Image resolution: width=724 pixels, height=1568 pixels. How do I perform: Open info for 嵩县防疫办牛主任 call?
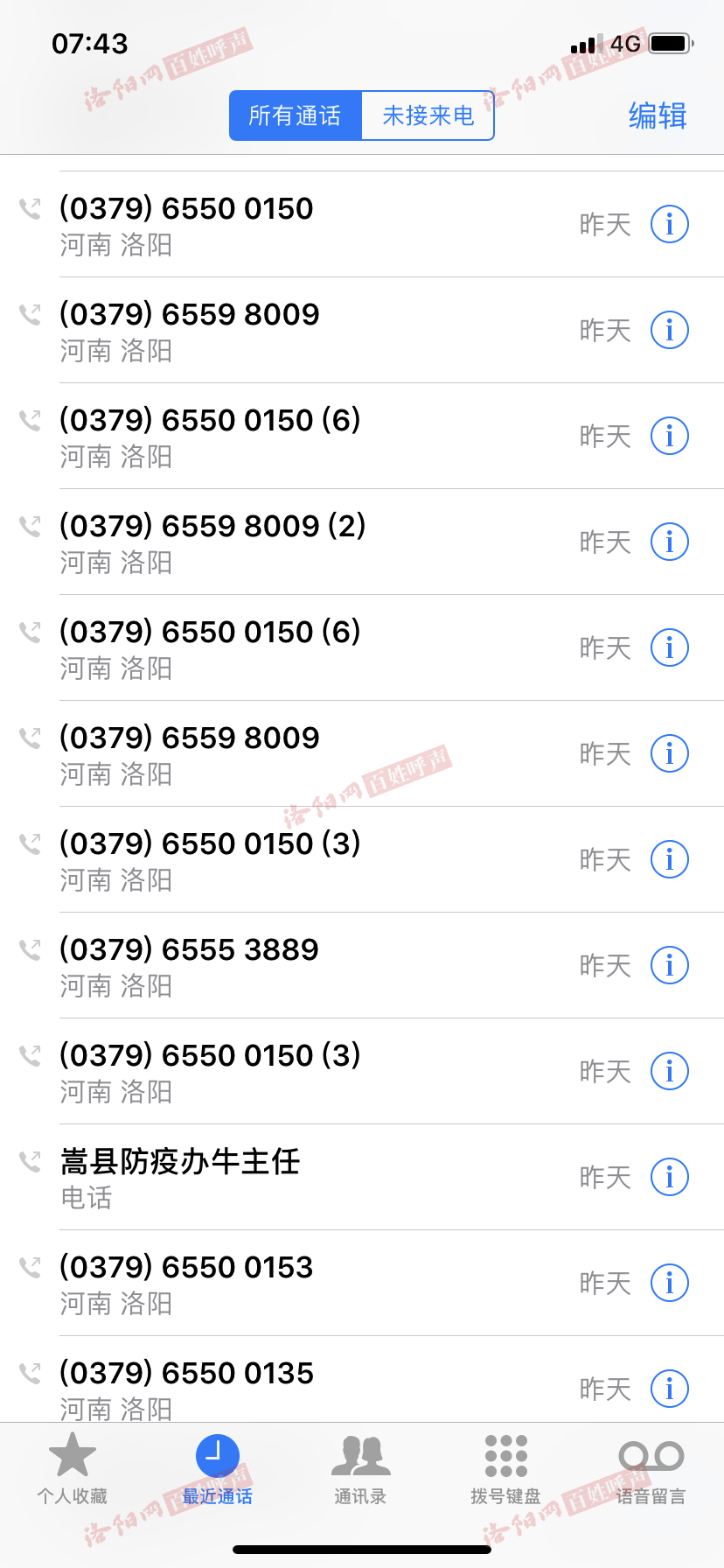670,1177
